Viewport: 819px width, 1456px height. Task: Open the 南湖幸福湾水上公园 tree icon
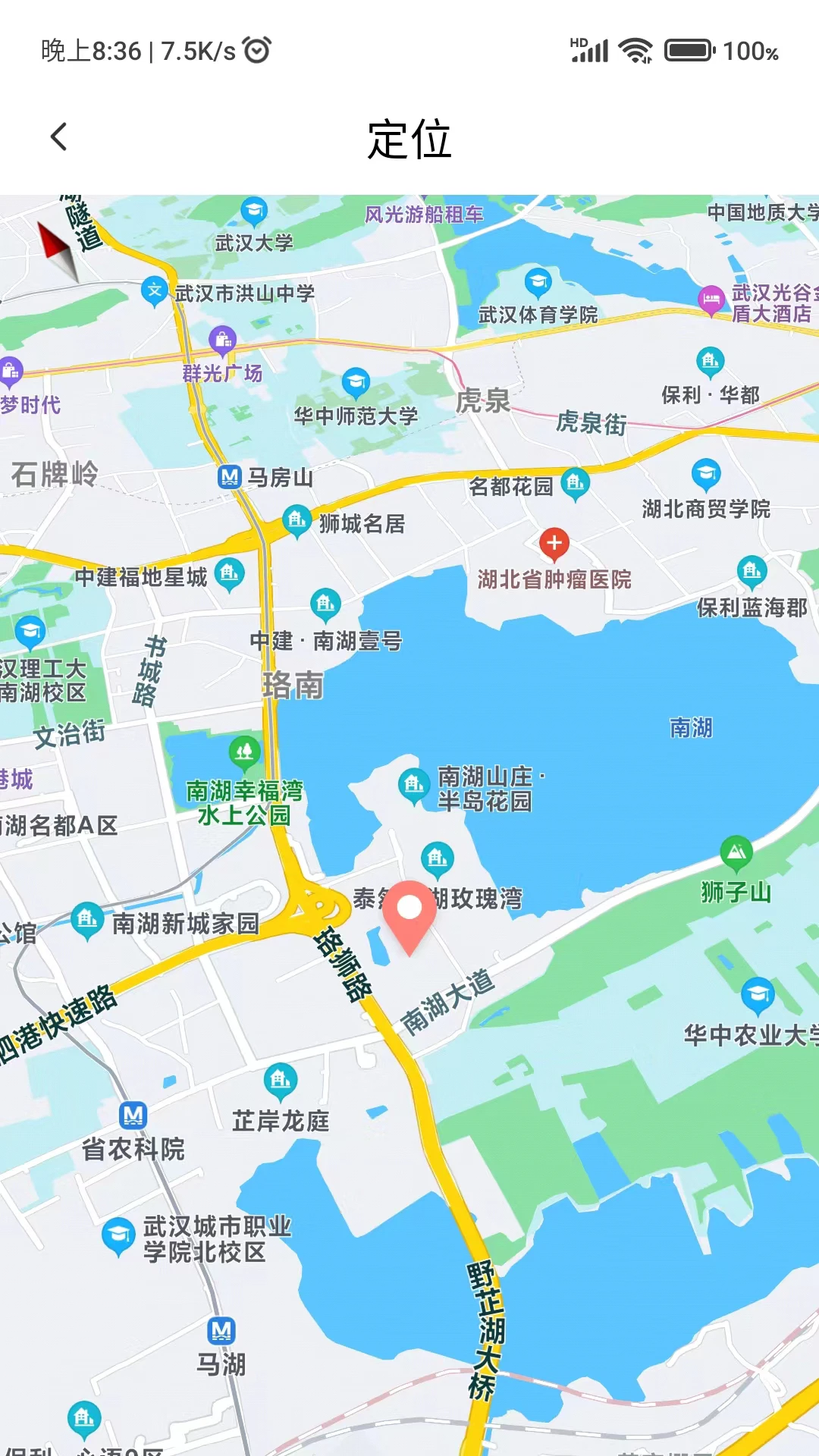pyautogui.click(x=244, y=751)
